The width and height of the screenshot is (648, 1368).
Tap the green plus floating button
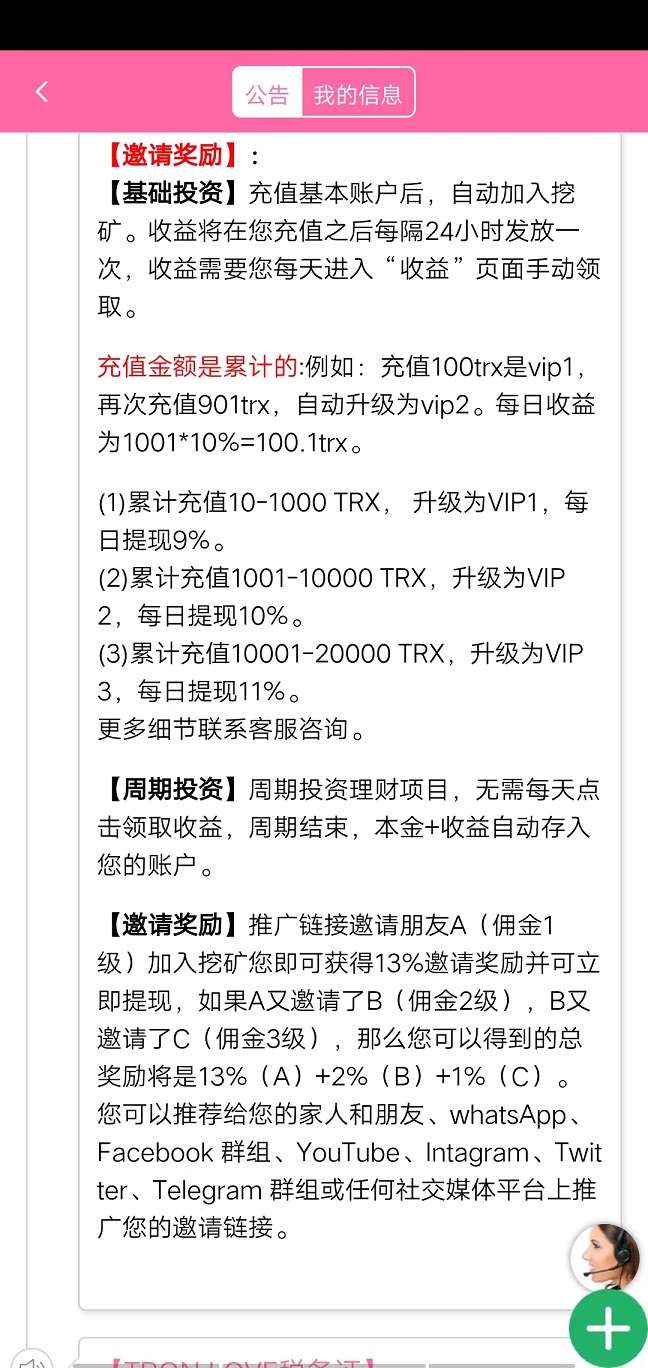point(608,1329)
